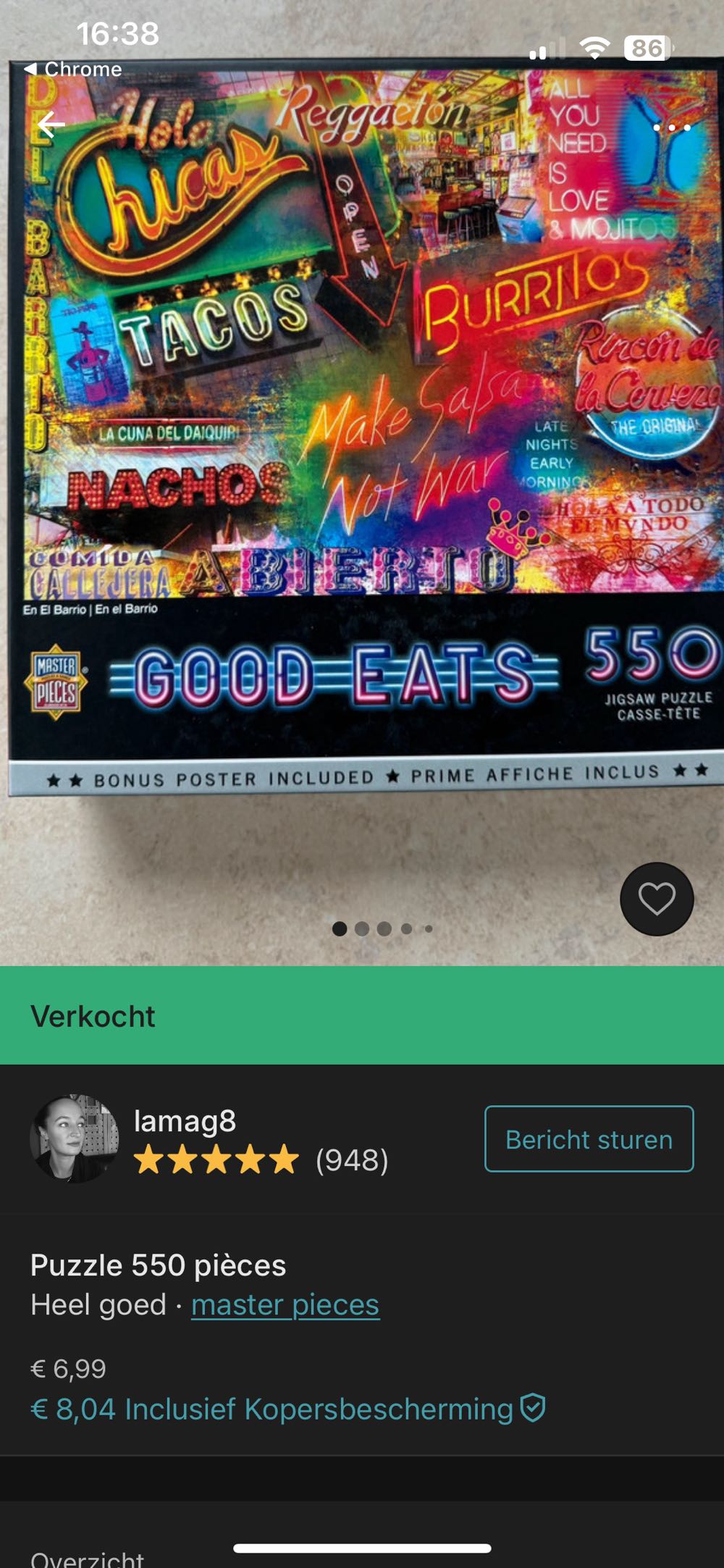Tap the back arrow on the photo
This screenshot has height=1568, width=724.
pos(51,125)
